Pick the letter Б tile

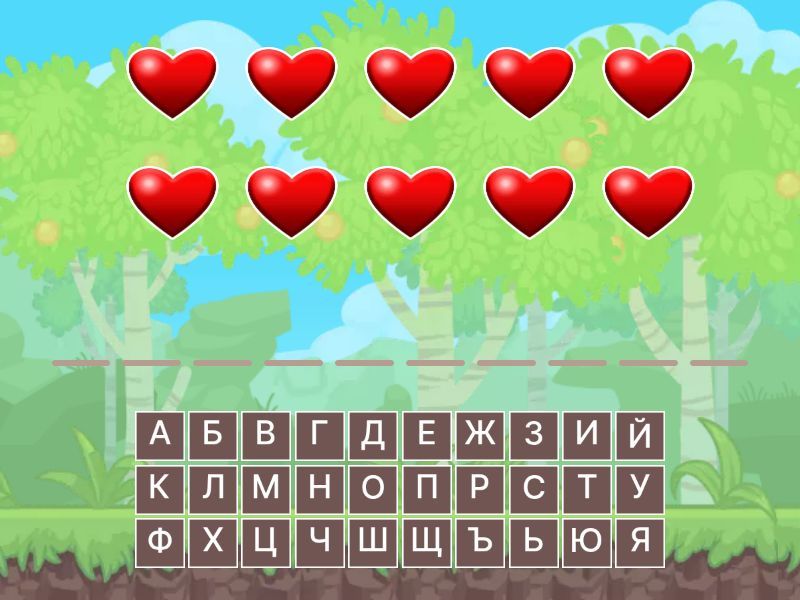[213, 435]
